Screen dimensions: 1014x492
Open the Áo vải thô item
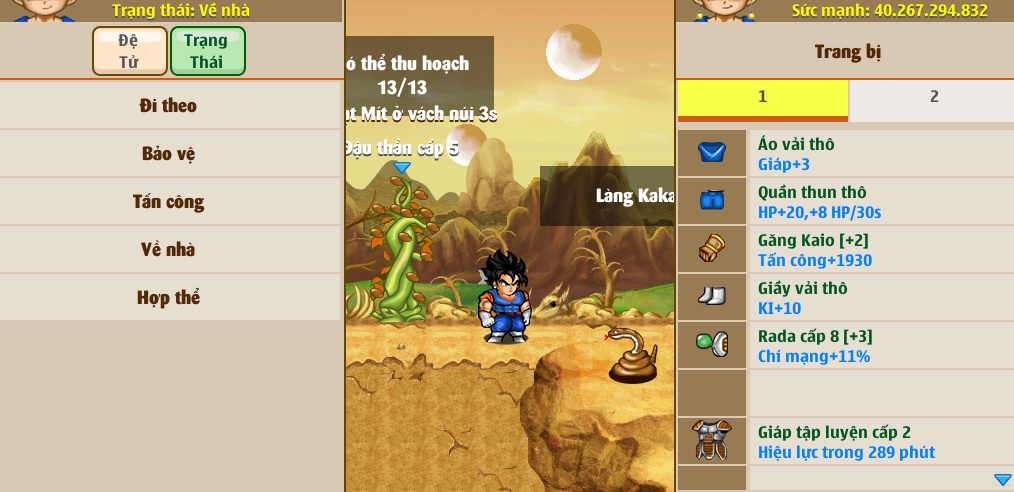click(845, 153)
